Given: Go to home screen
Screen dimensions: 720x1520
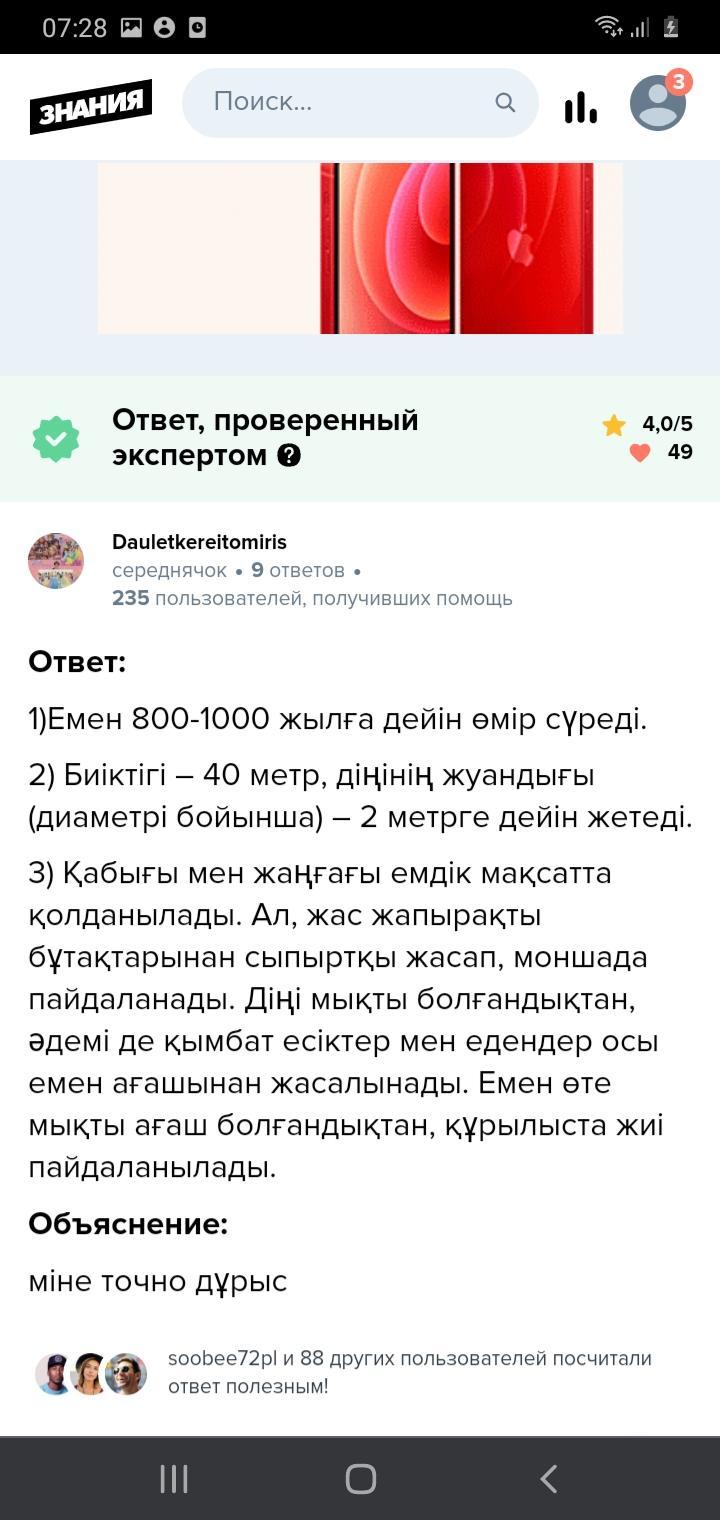Looking at the screenshot, I should [x=360, y=1479].
